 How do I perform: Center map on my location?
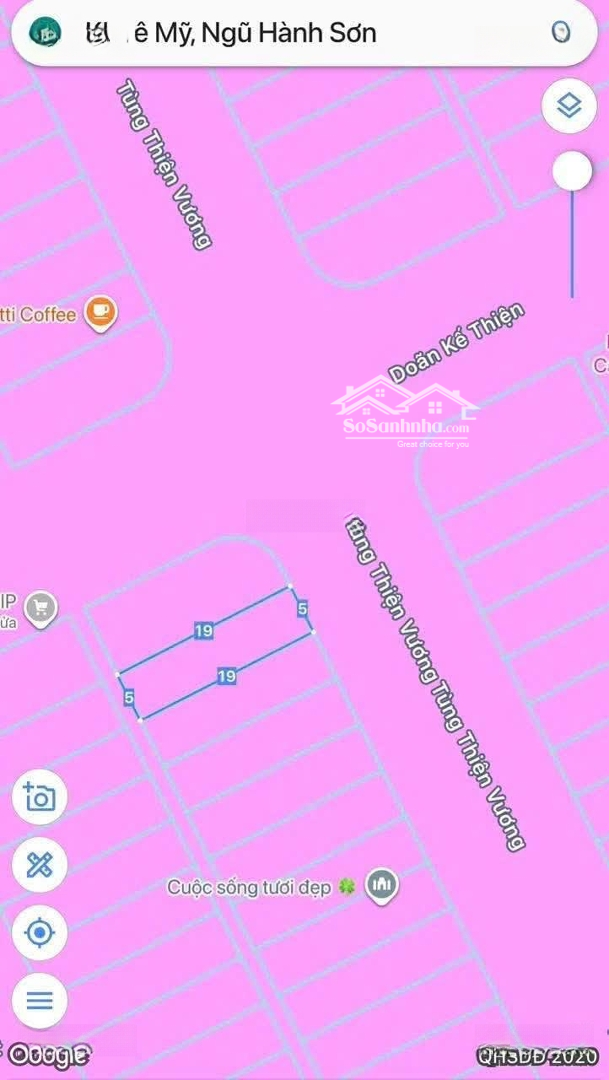(40, 933)
